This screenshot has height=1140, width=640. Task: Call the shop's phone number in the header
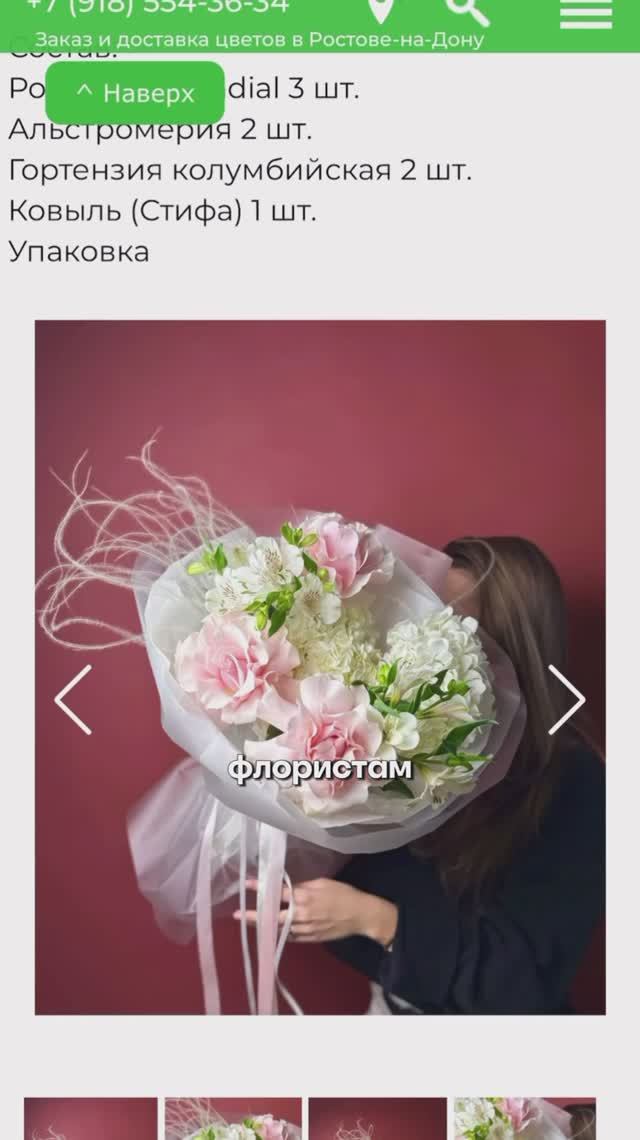158,7
